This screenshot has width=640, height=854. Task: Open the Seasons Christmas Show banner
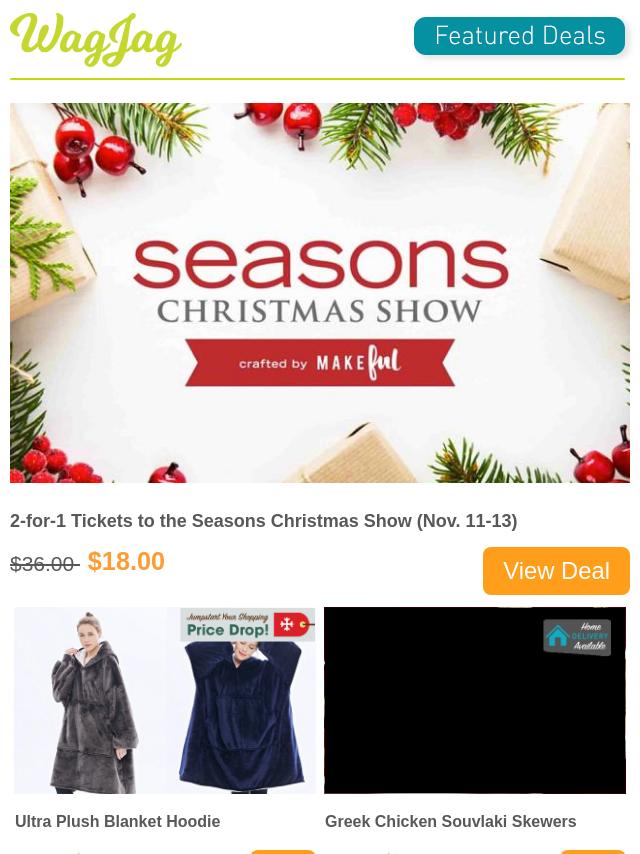[320, 293]
